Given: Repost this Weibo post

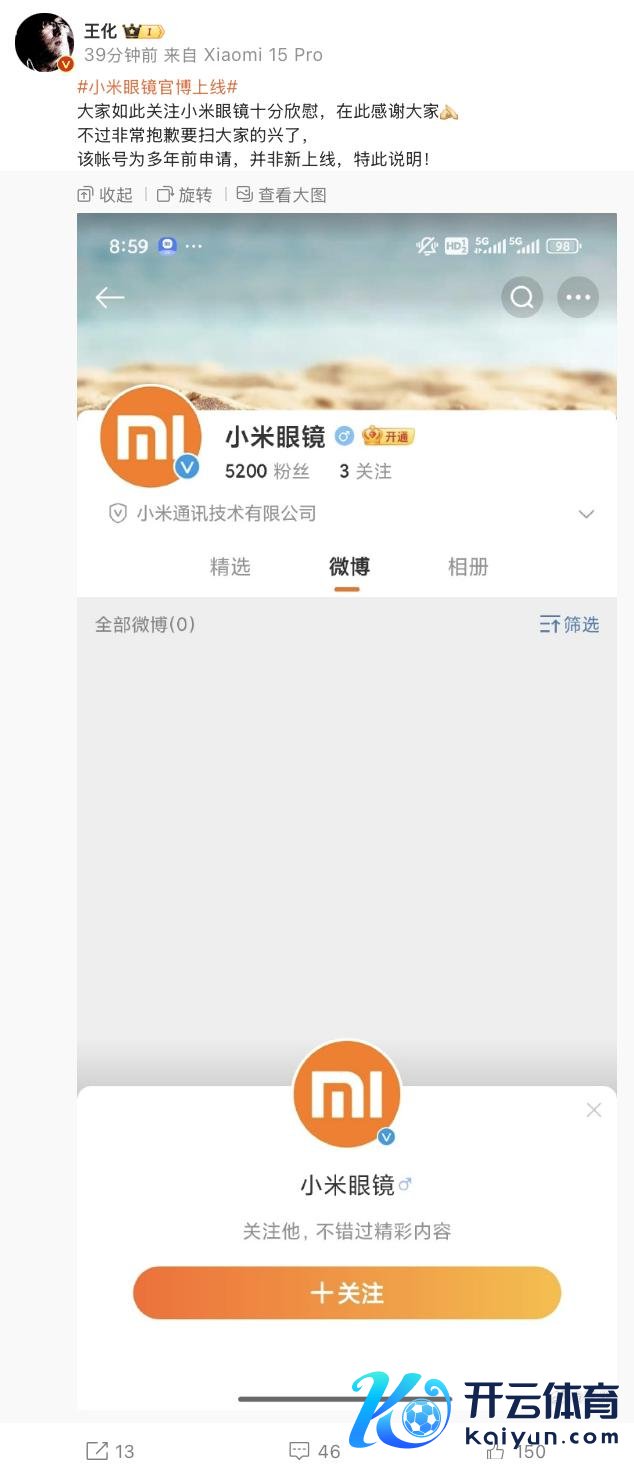Looking at the screenshot, I should coord(110,1451).
